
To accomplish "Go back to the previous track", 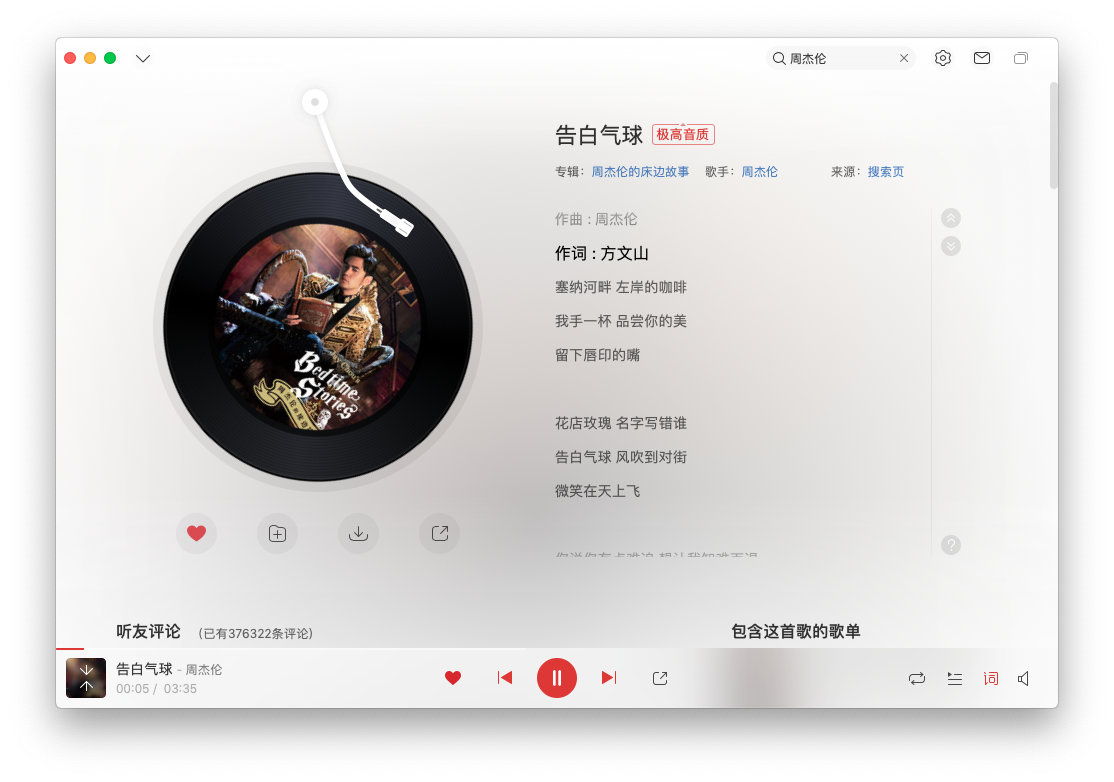I will (x=505, y=678).
